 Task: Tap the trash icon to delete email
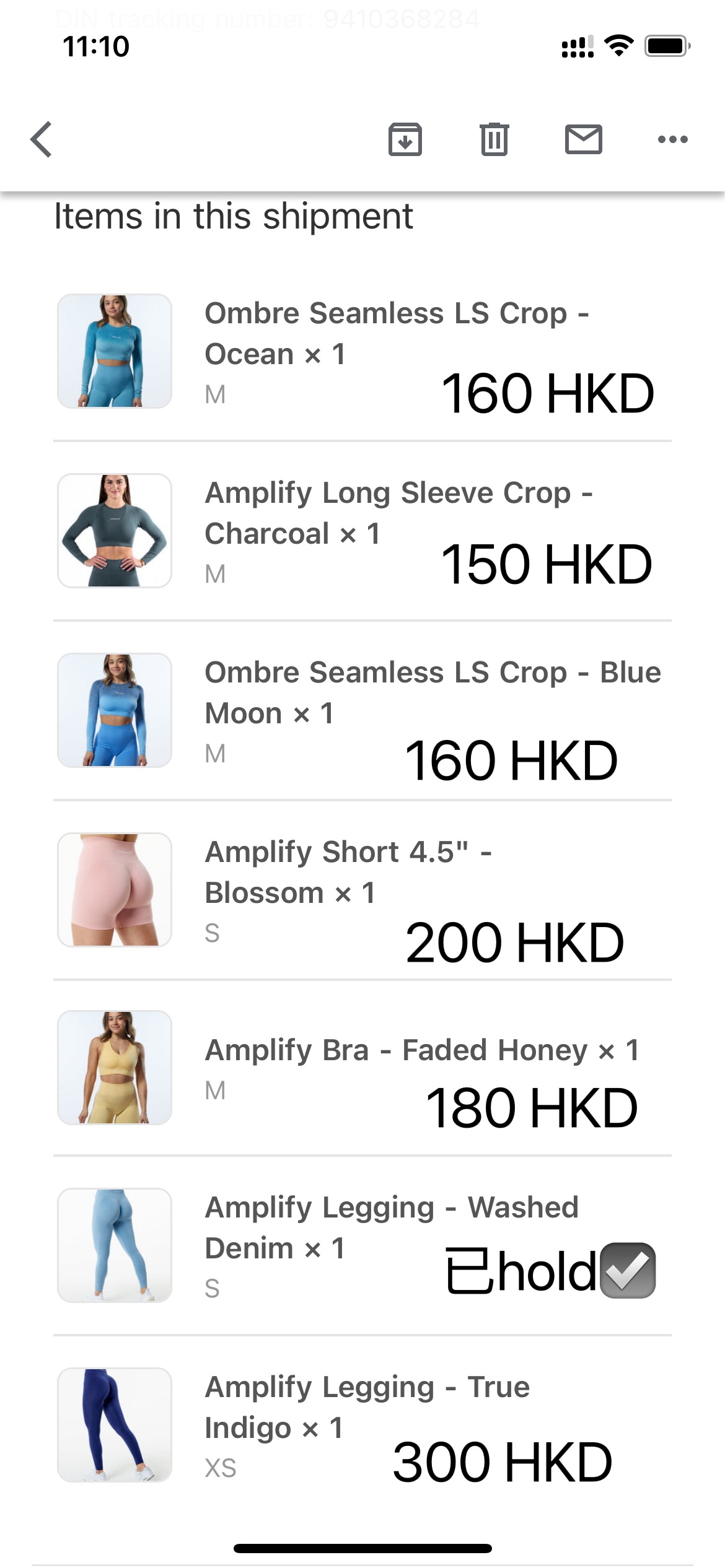(494, 139)
